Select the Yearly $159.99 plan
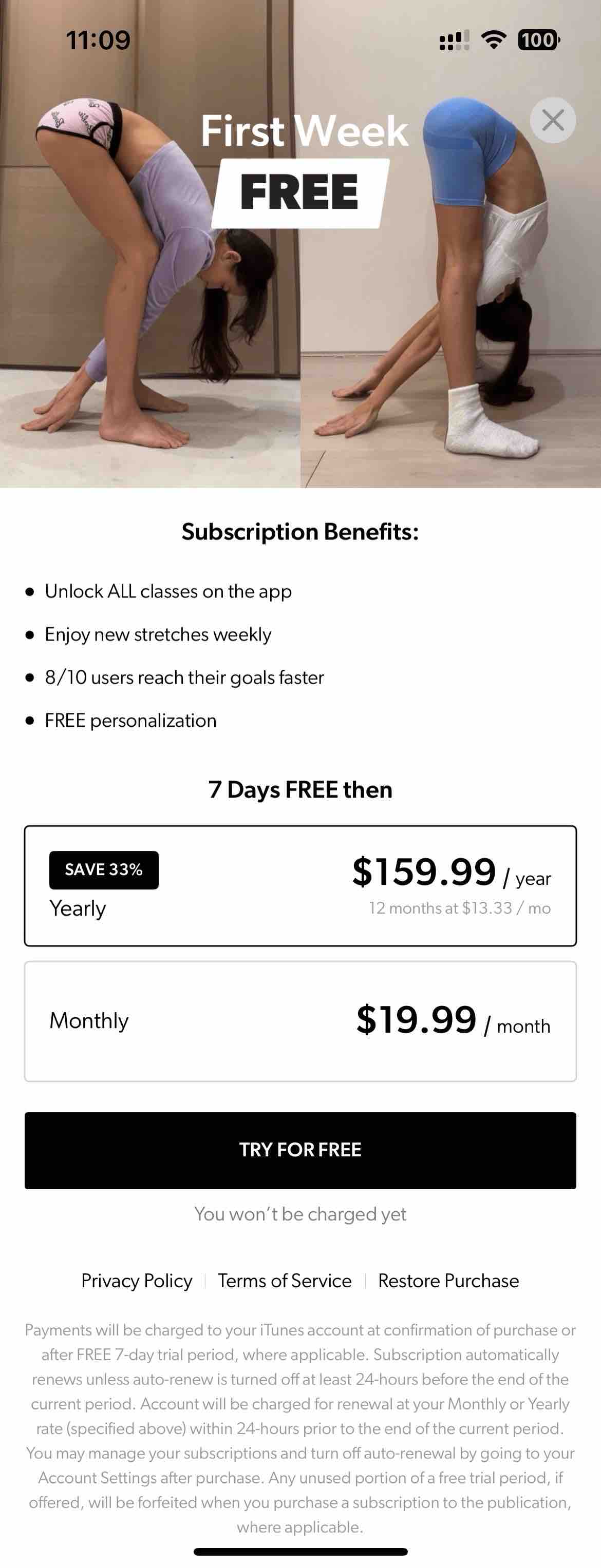Image resolution: width=601 pixels, height=1568 pixels. pyautogui.click(x=300, y=886)
